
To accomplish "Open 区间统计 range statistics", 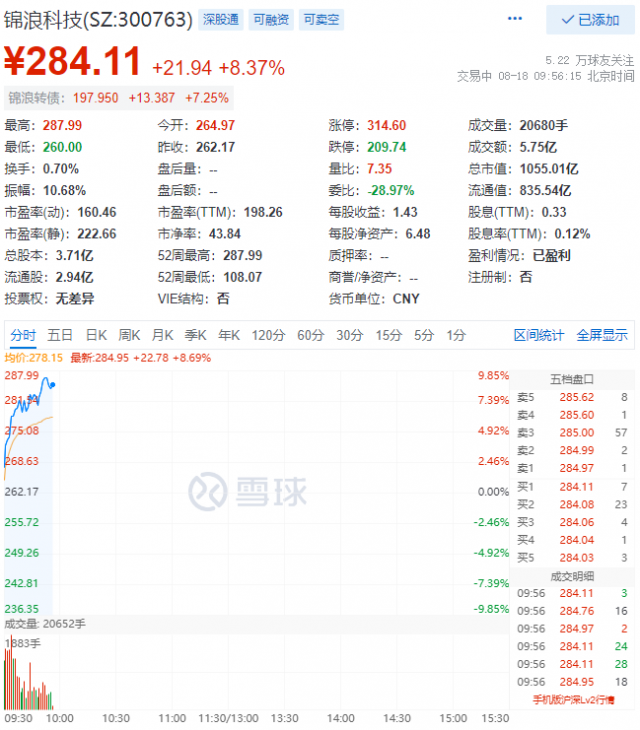I will tap(539, 335).
